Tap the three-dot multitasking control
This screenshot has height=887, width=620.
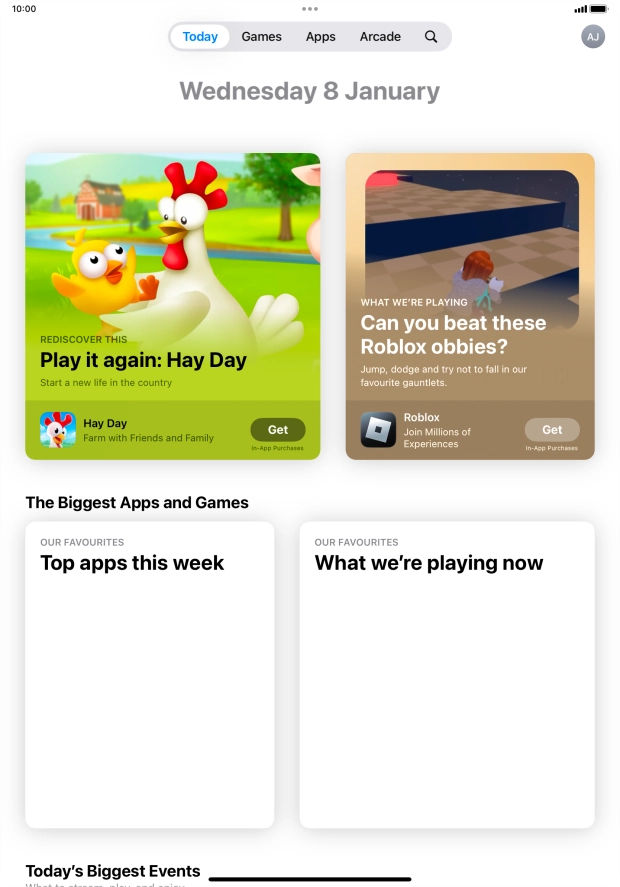pos(310,8)
